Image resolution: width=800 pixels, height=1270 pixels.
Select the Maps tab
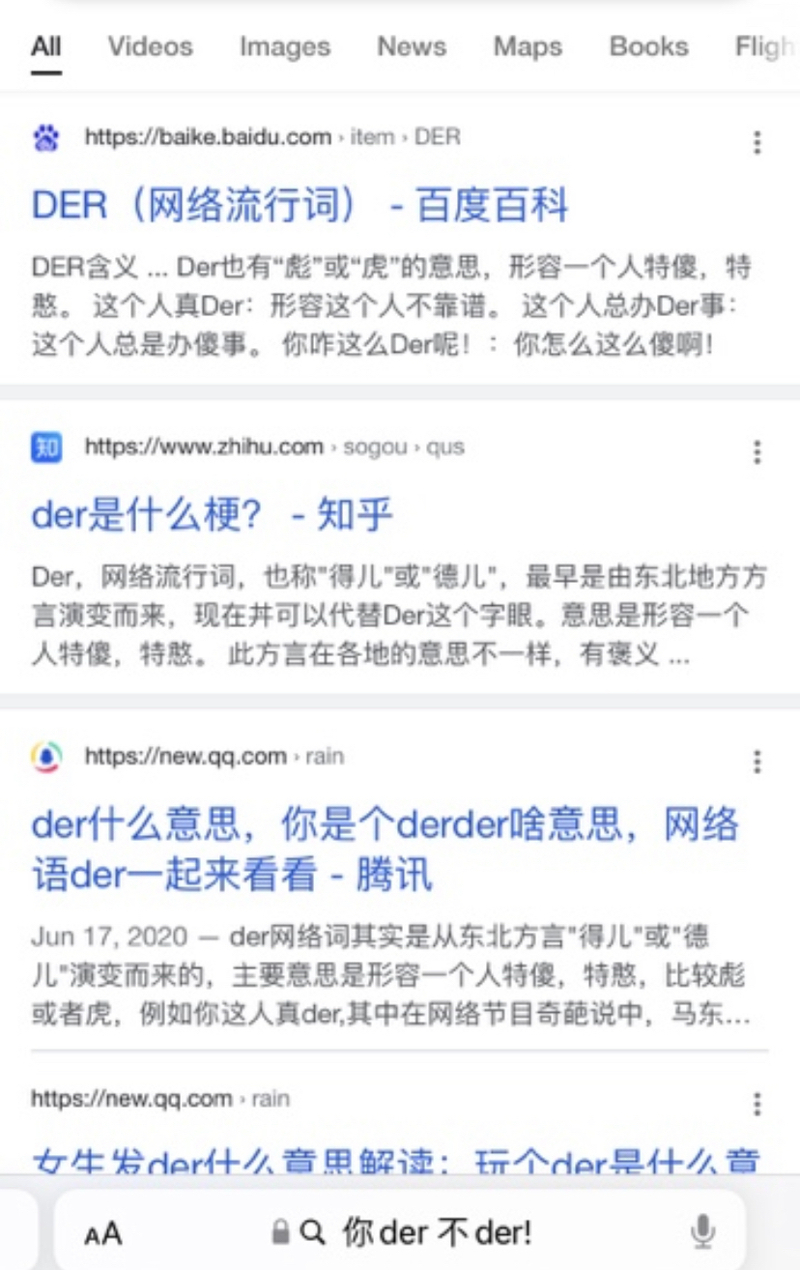pos(527,46)
